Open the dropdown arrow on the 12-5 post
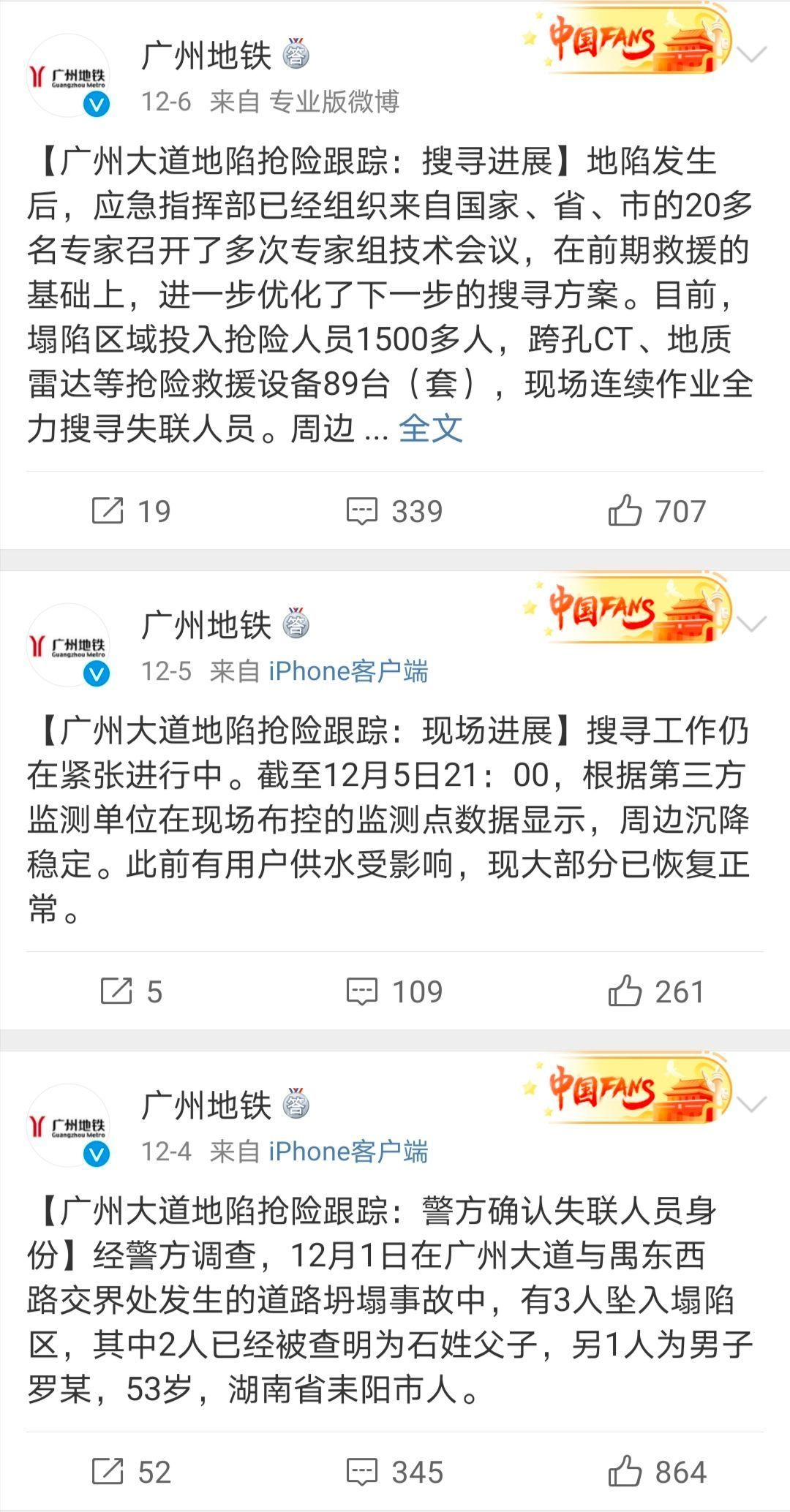 coord(753,624)
